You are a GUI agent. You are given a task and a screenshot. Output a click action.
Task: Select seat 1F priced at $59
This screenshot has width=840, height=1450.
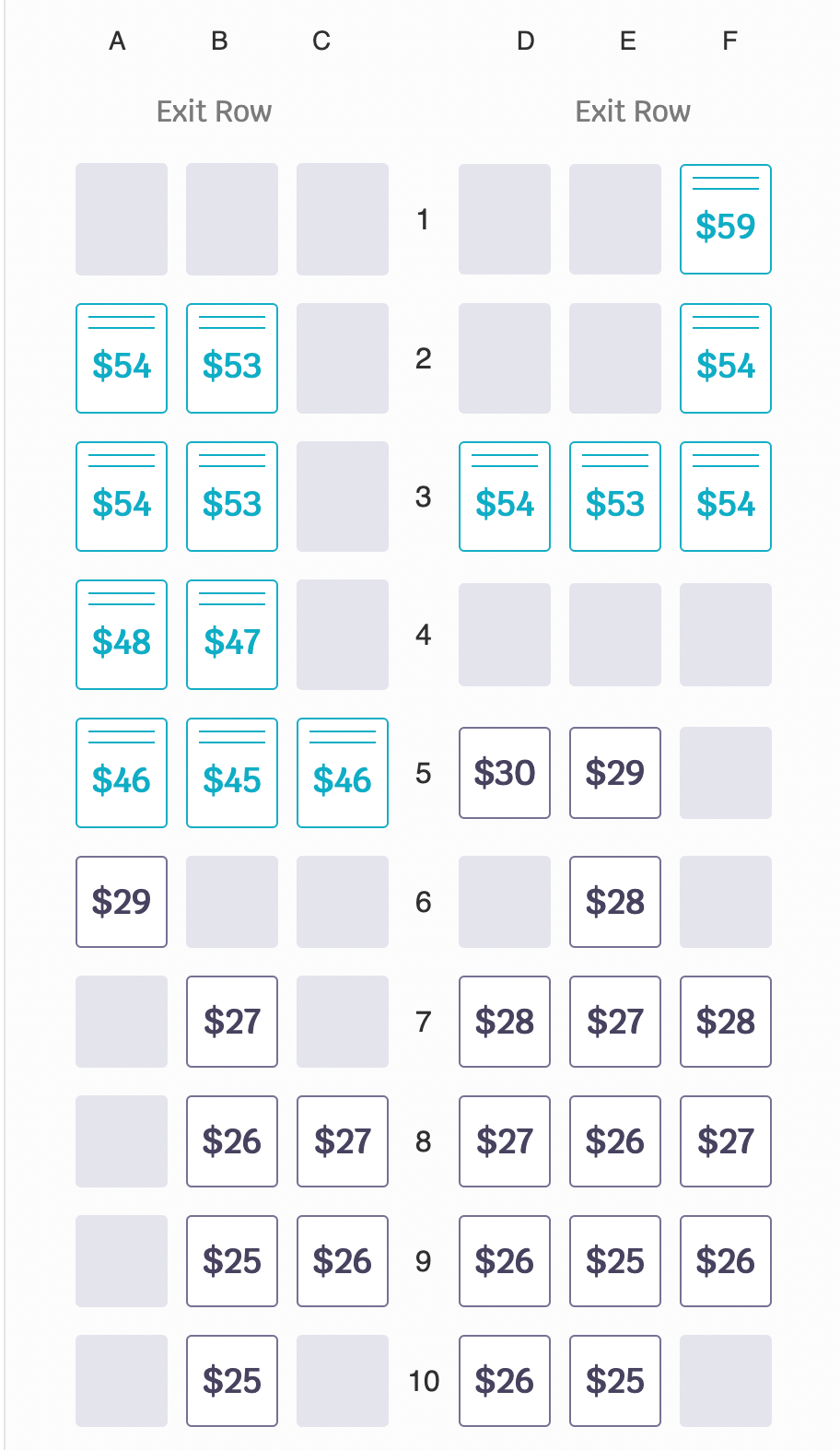pyautogui.click(x=726, y=219)
